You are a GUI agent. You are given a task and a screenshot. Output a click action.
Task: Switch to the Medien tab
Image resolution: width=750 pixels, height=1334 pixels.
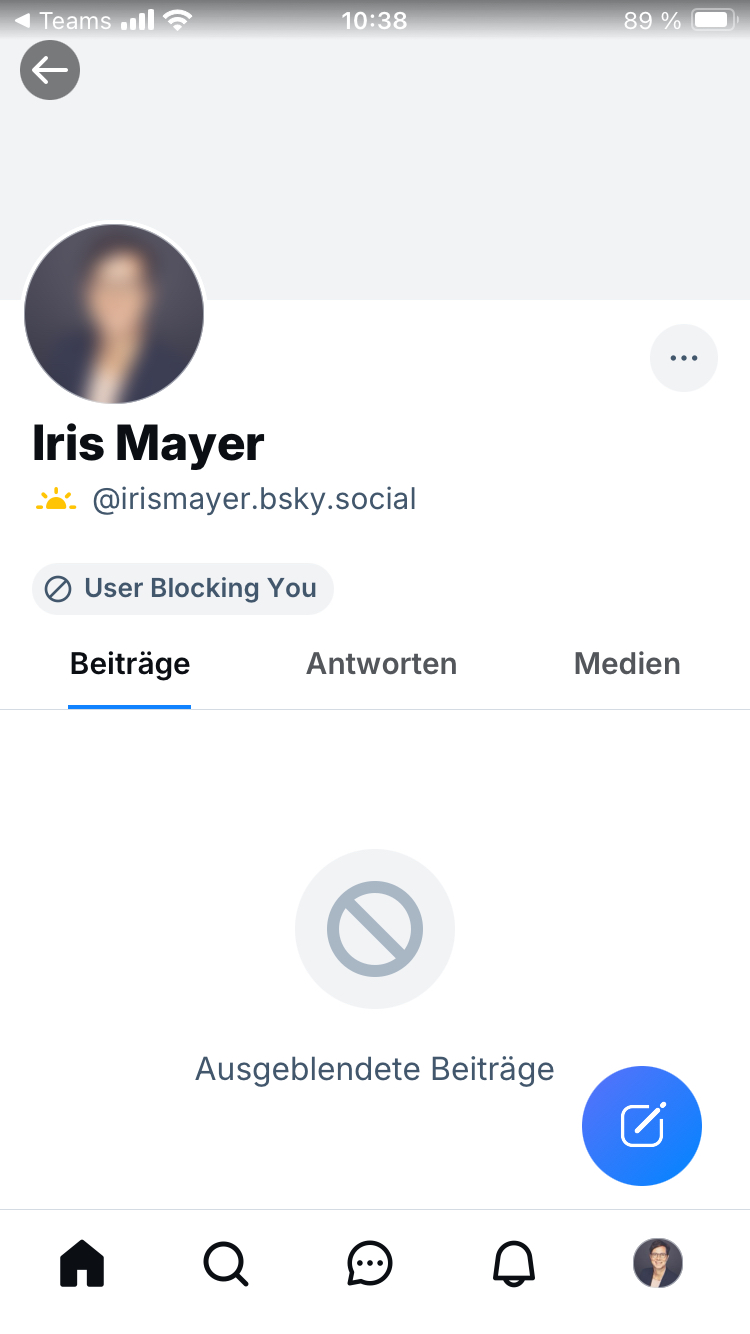coord(627,664)
